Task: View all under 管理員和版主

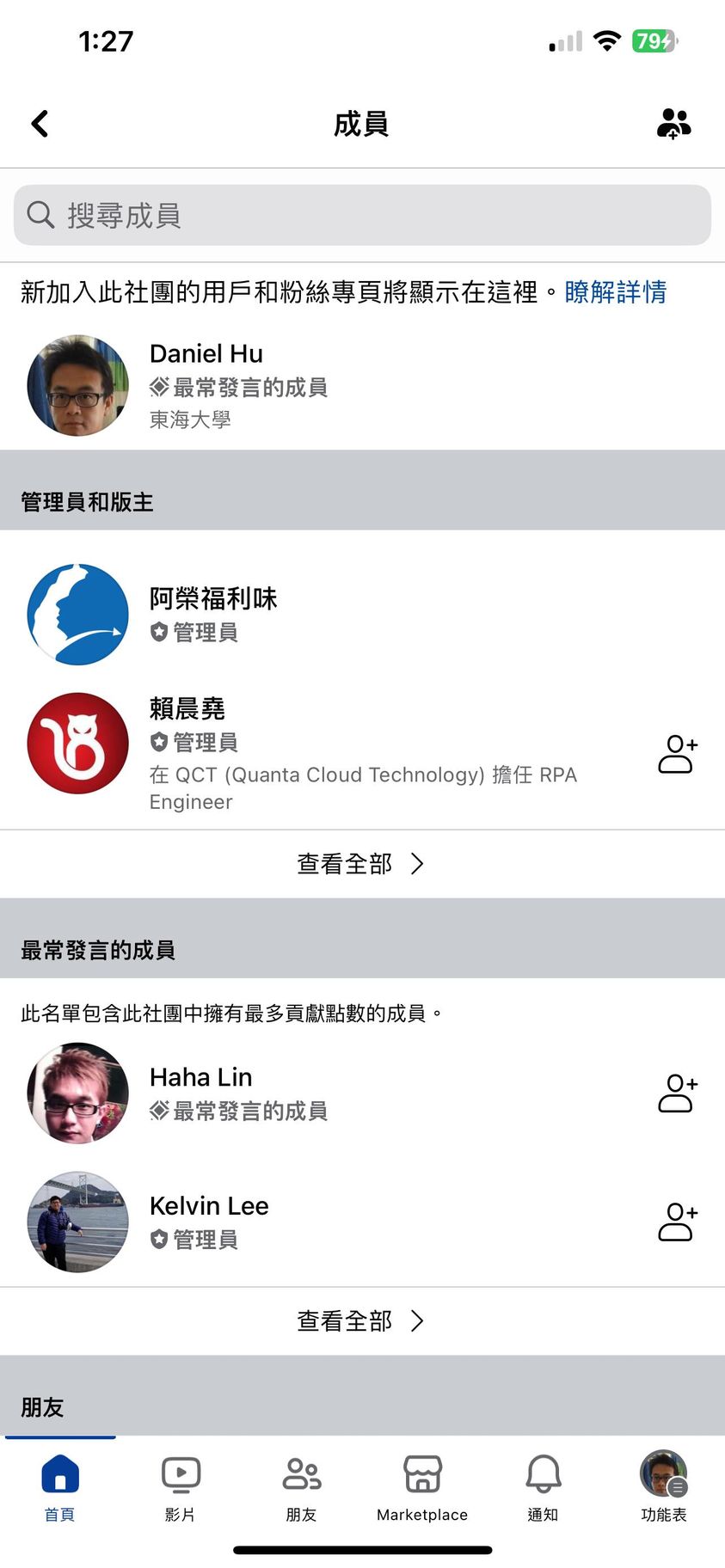Action: [361, 863]
